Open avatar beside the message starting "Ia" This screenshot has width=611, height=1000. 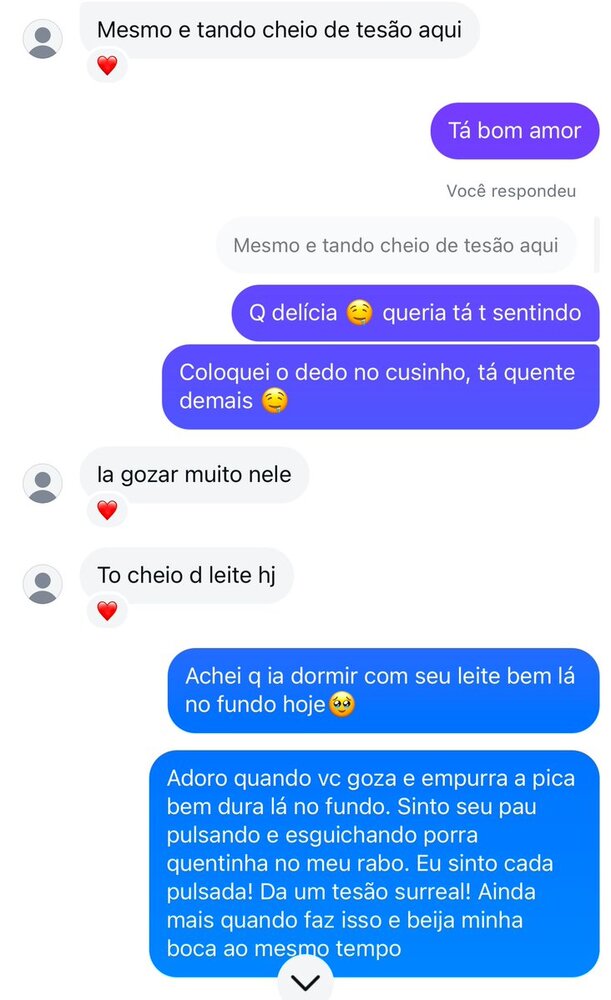42,483
